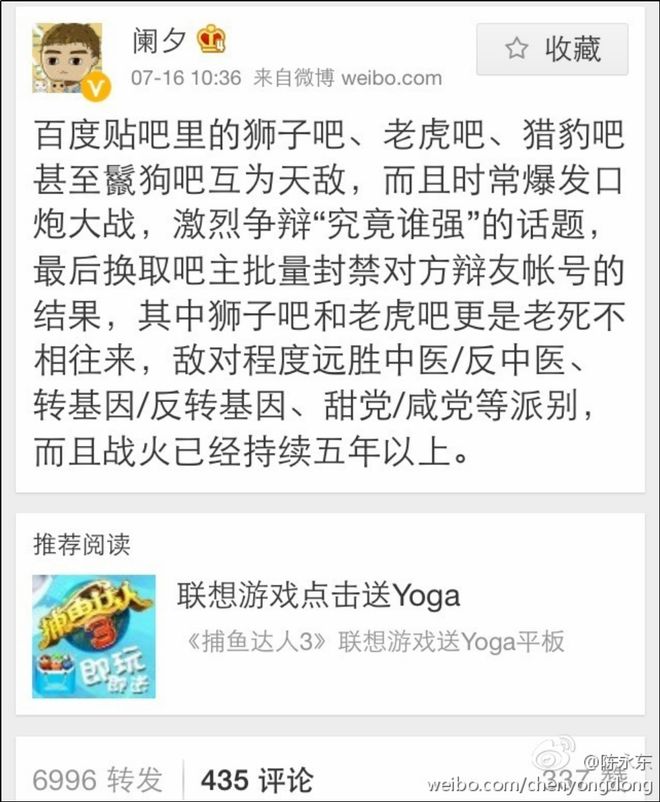Open the username 阑夕

click(158, 41)
